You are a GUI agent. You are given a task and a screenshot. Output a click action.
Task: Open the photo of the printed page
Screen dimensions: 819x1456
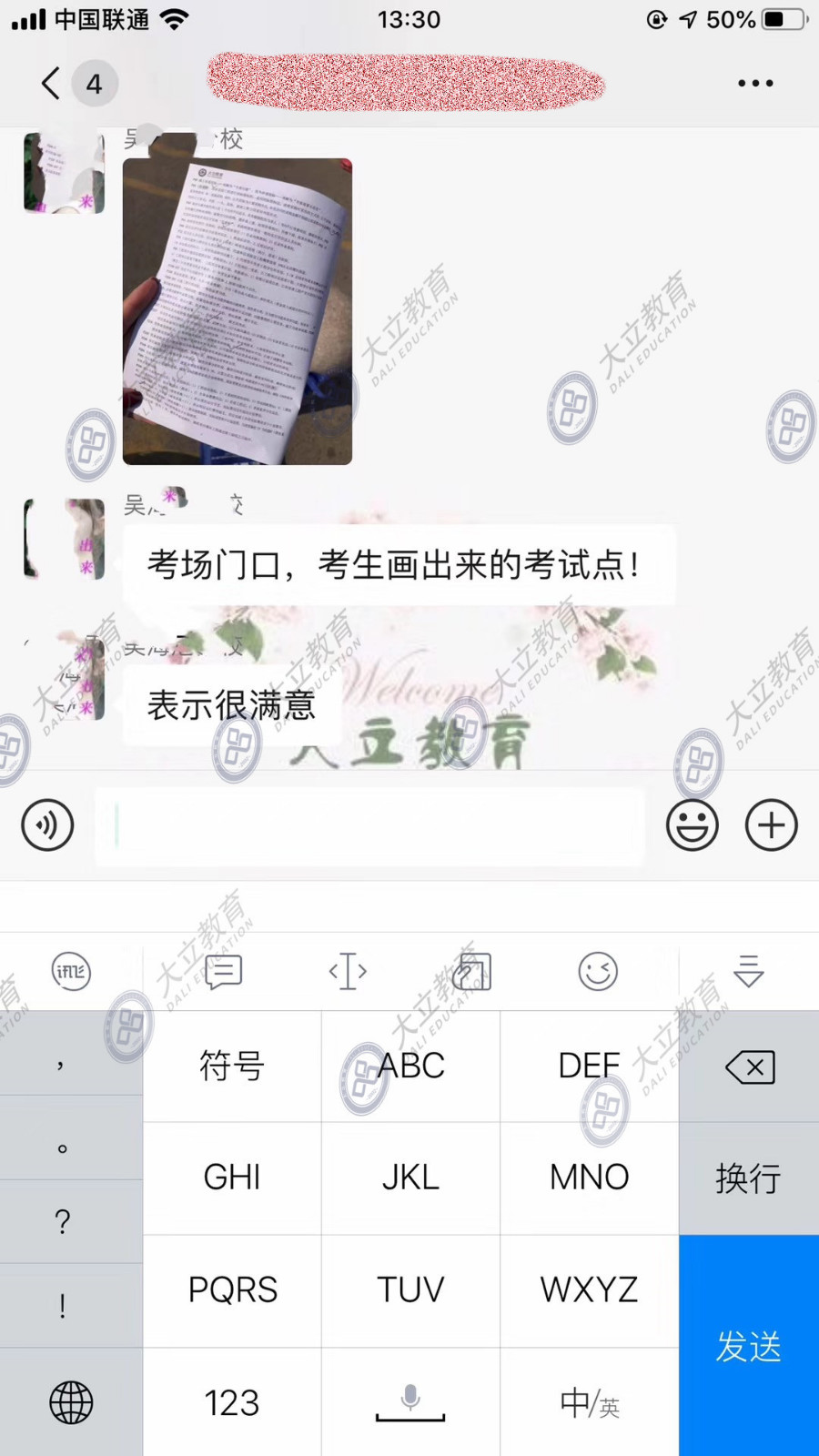pyautogui.click(x=238, y=311)
